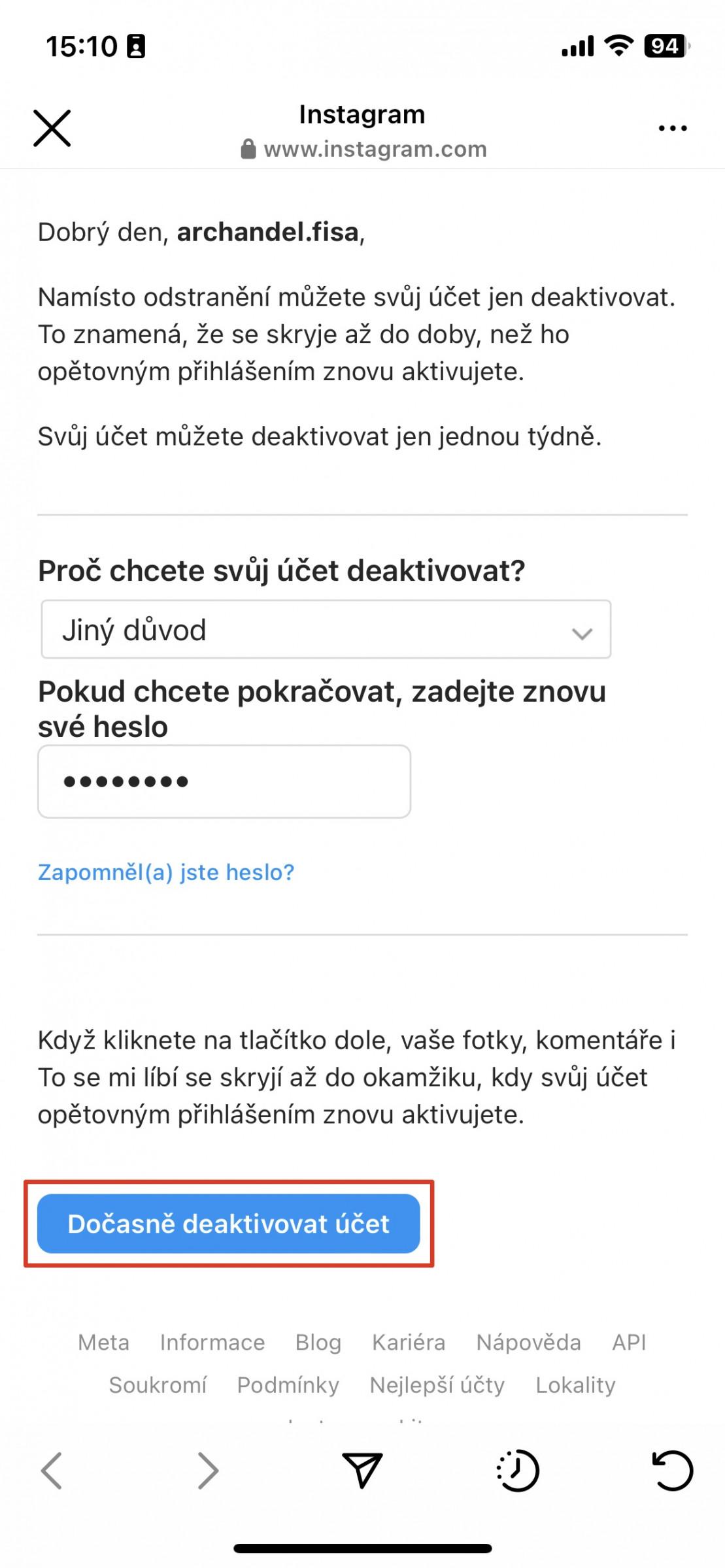725x1568 pixels.
Task: Reload the page with the refresh icon
Action: point(673,1471)
